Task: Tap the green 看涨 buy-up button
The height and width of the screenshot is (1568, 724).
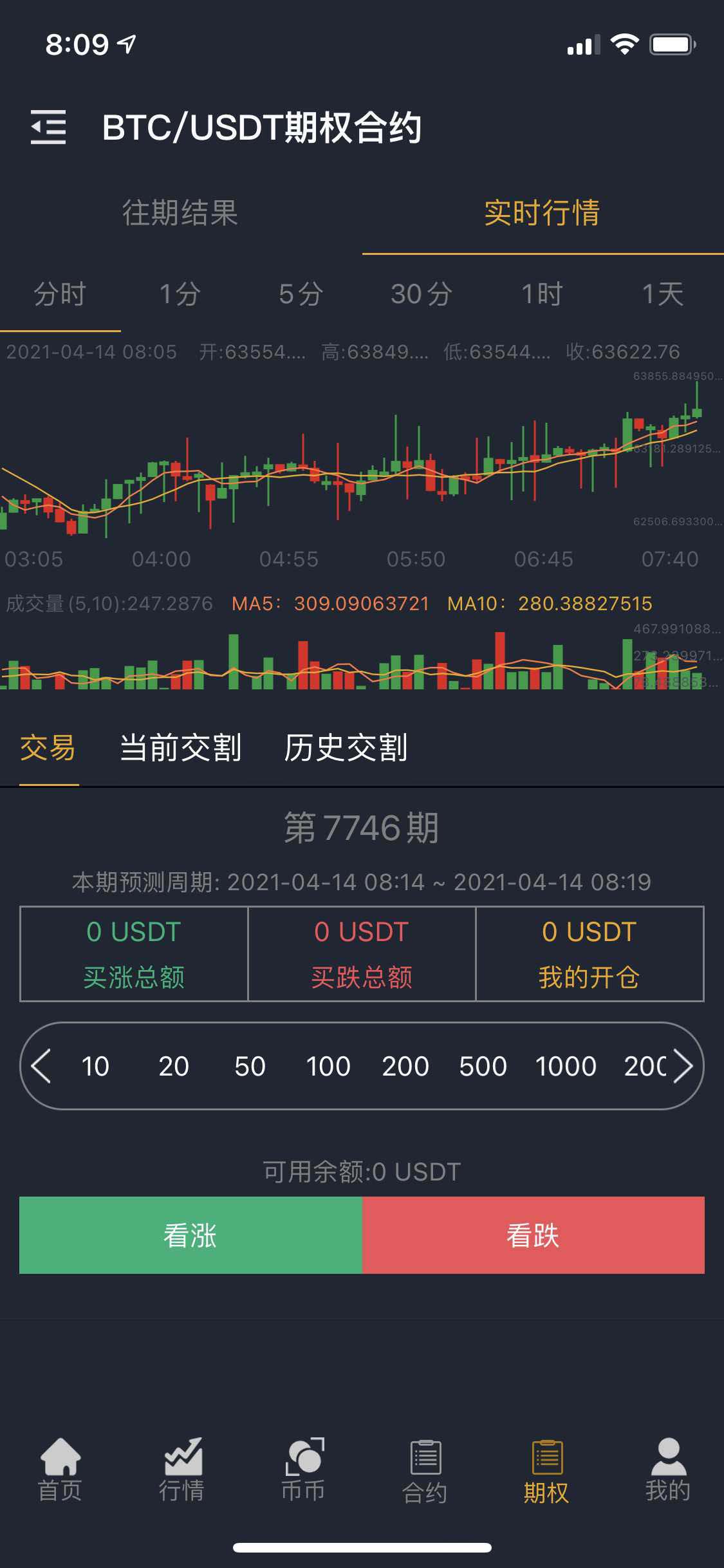Action: [191, 1235]
